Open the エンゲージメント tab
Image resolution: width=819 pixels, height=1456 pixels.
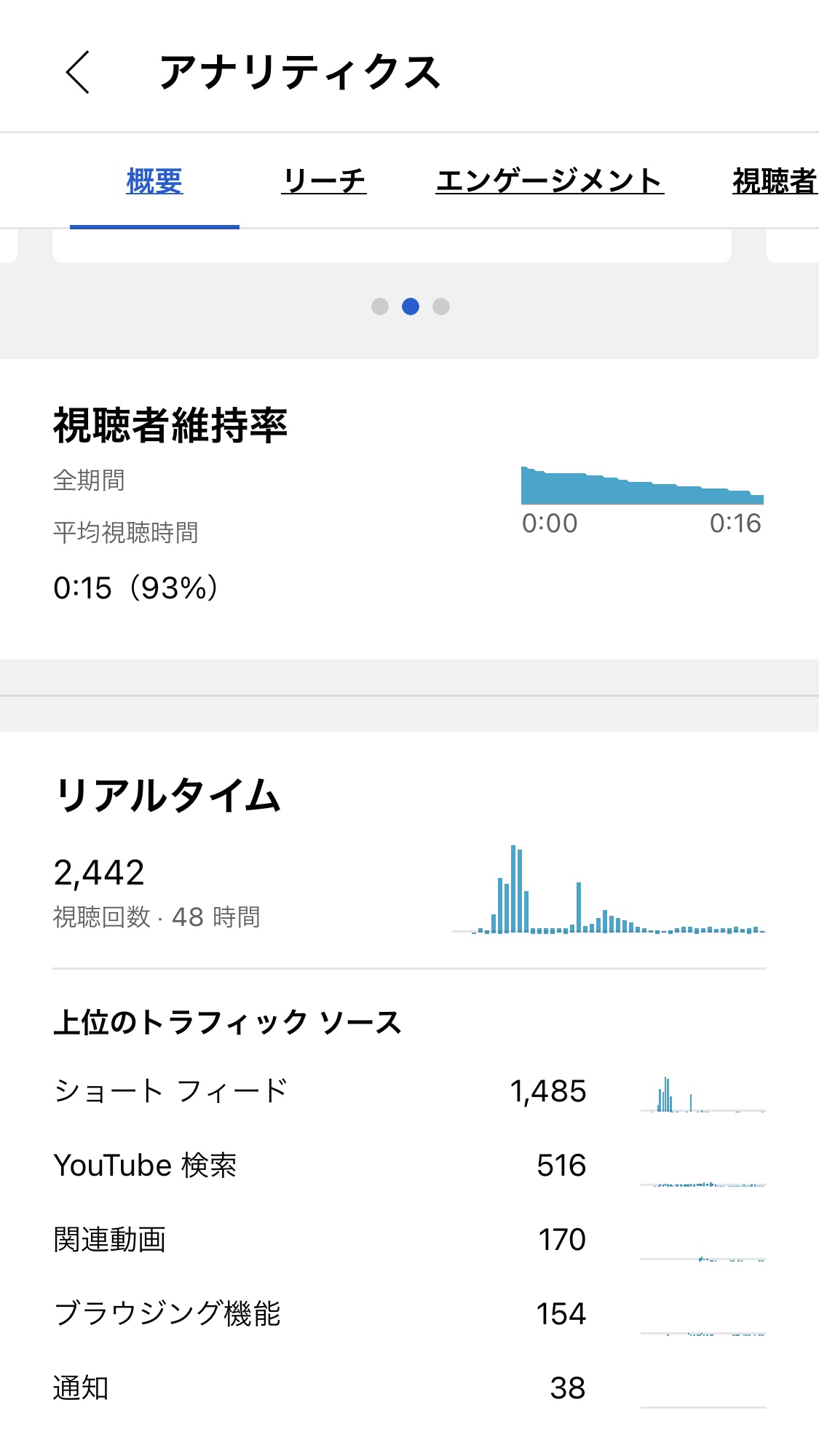(550, 181)
